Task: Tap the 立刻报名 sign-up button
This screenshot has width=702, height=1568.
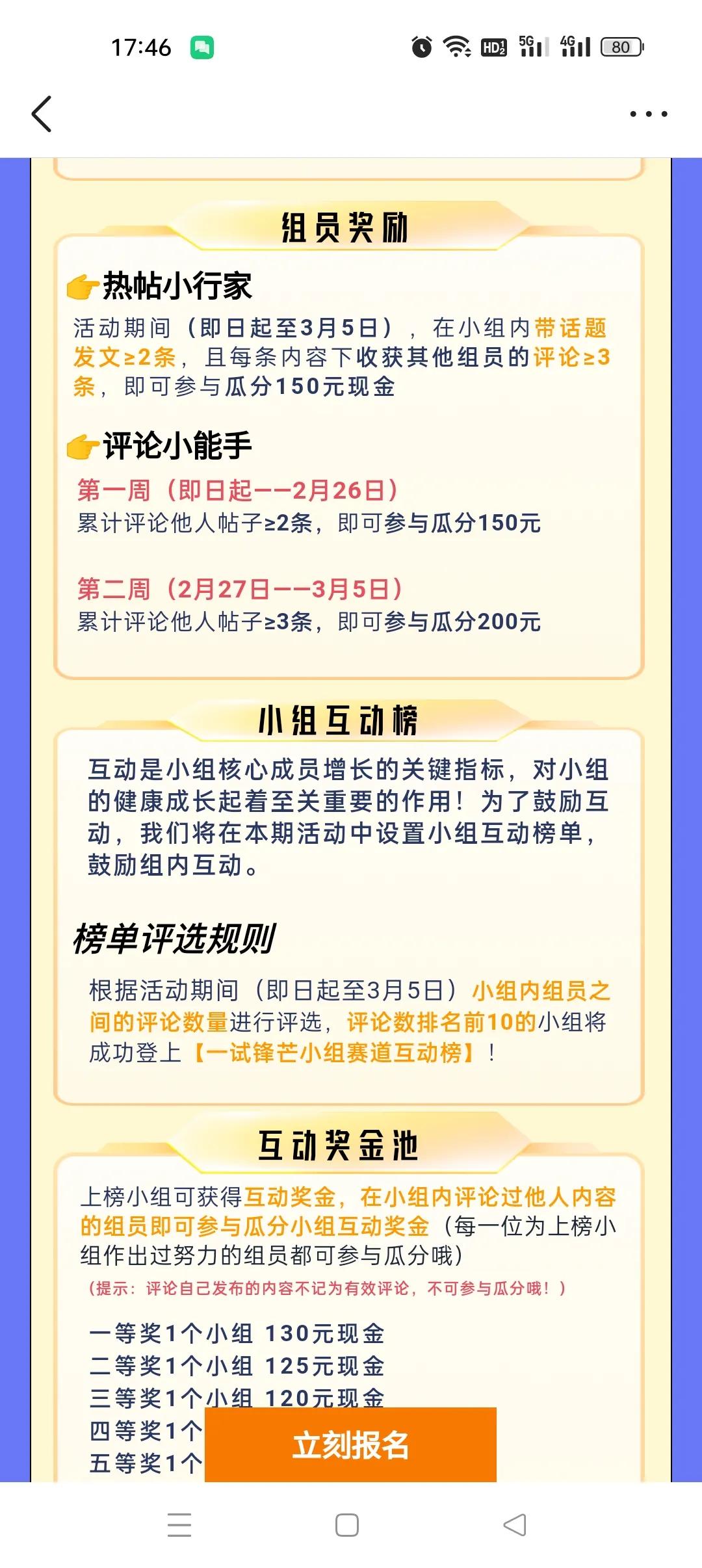Action: [350, 1446]
